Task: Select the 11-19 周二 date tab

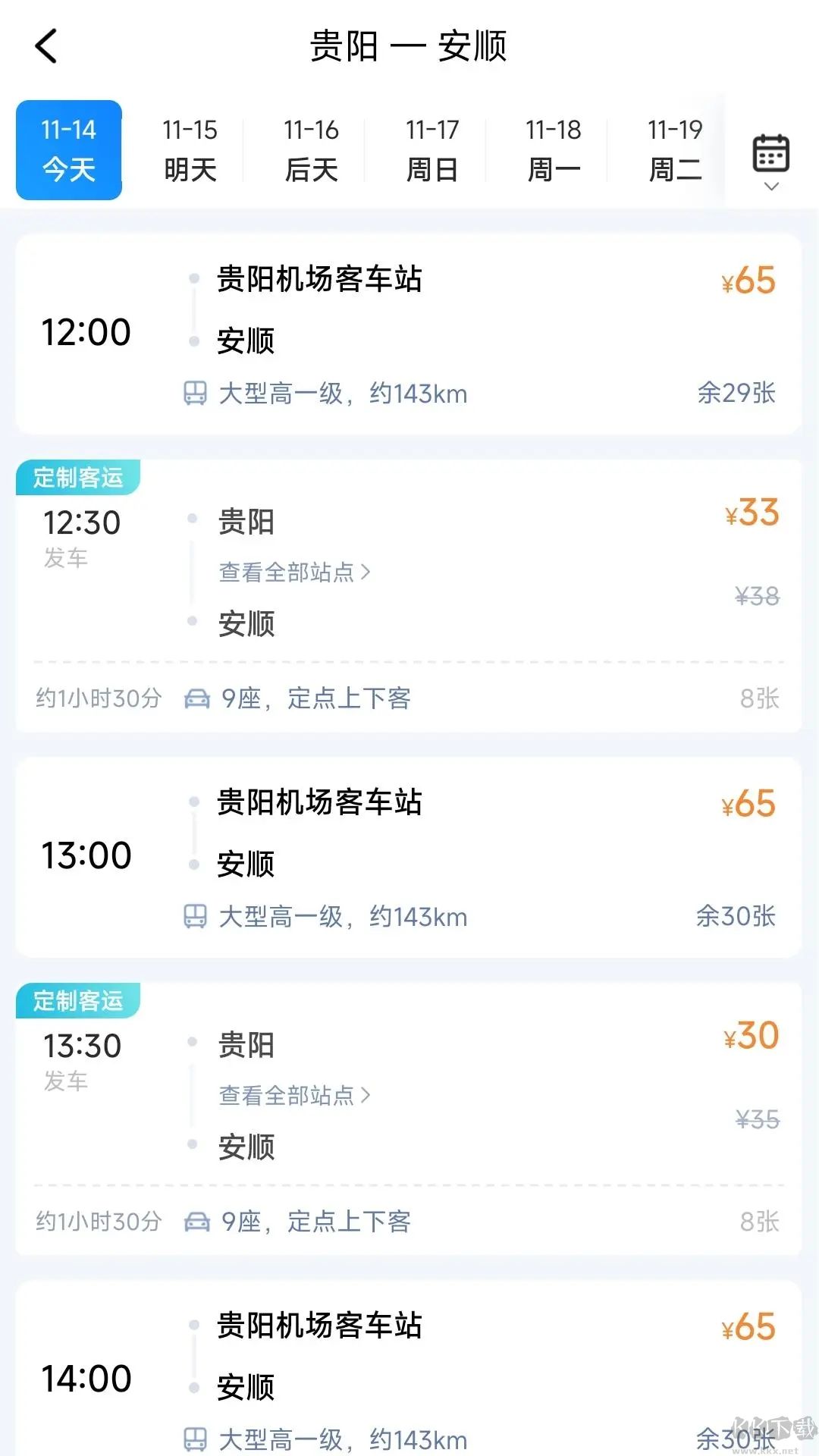Action: (x=673, y=149)
